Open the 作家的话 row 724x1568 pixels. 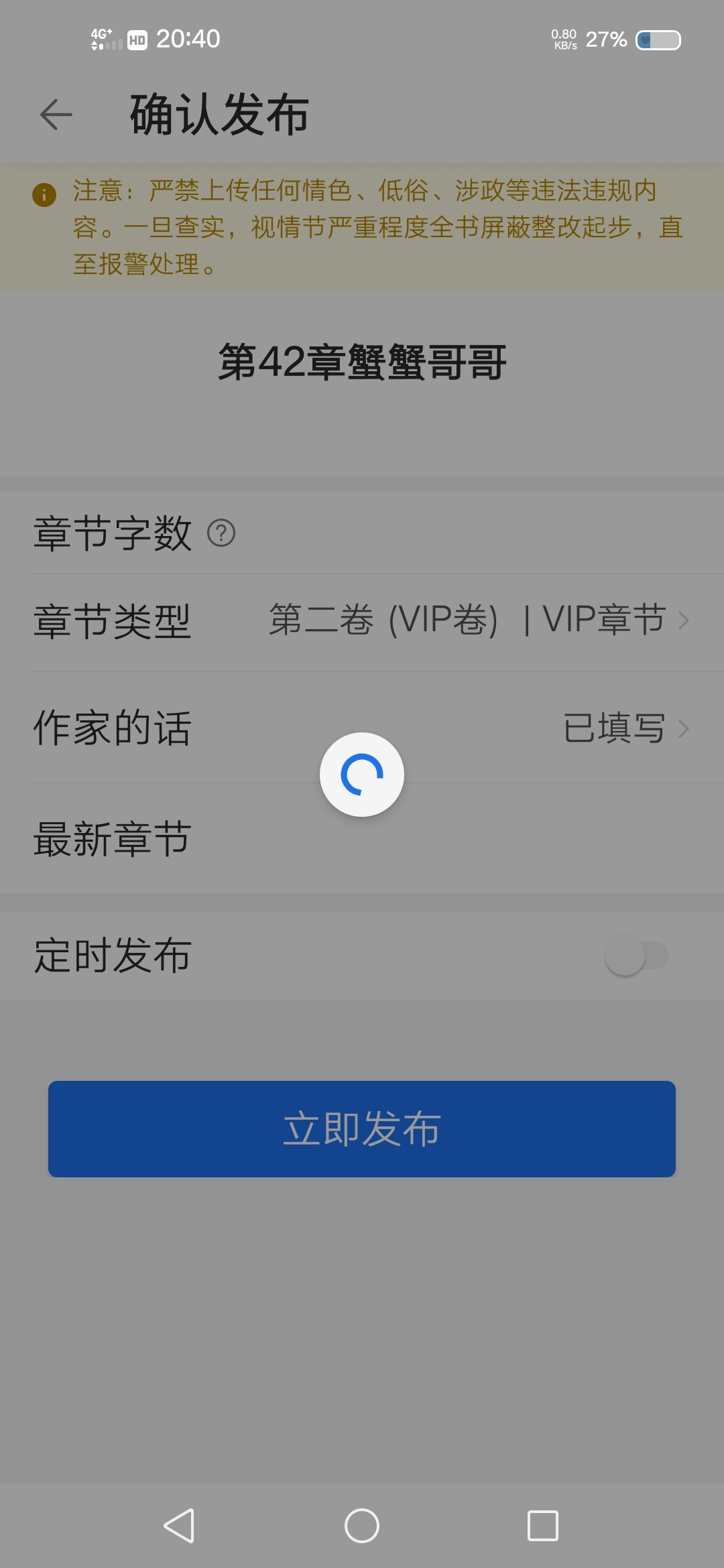point(362,728)
